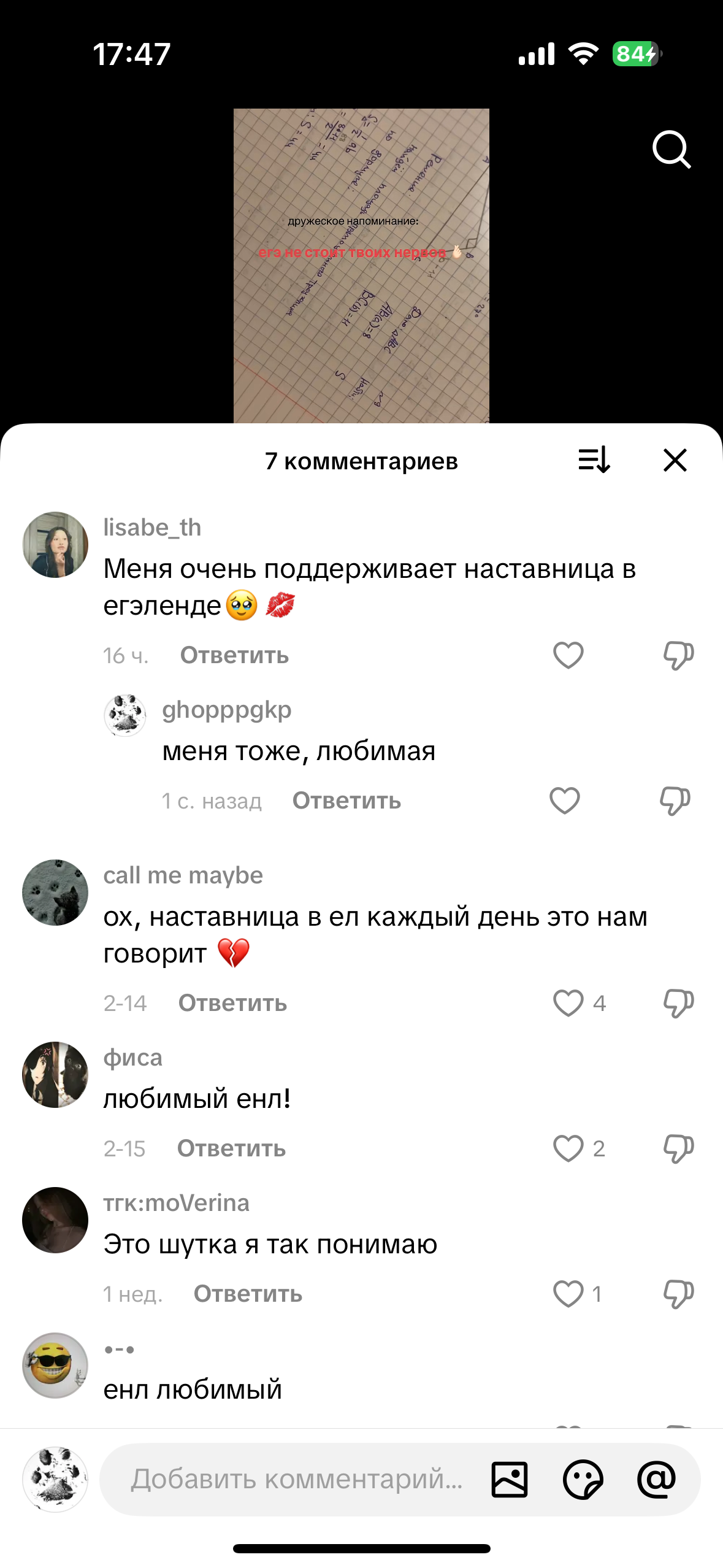Reply to call me maybe's comment
723x1568 pixels.
pyautogui.click(x=232, y=1003)
